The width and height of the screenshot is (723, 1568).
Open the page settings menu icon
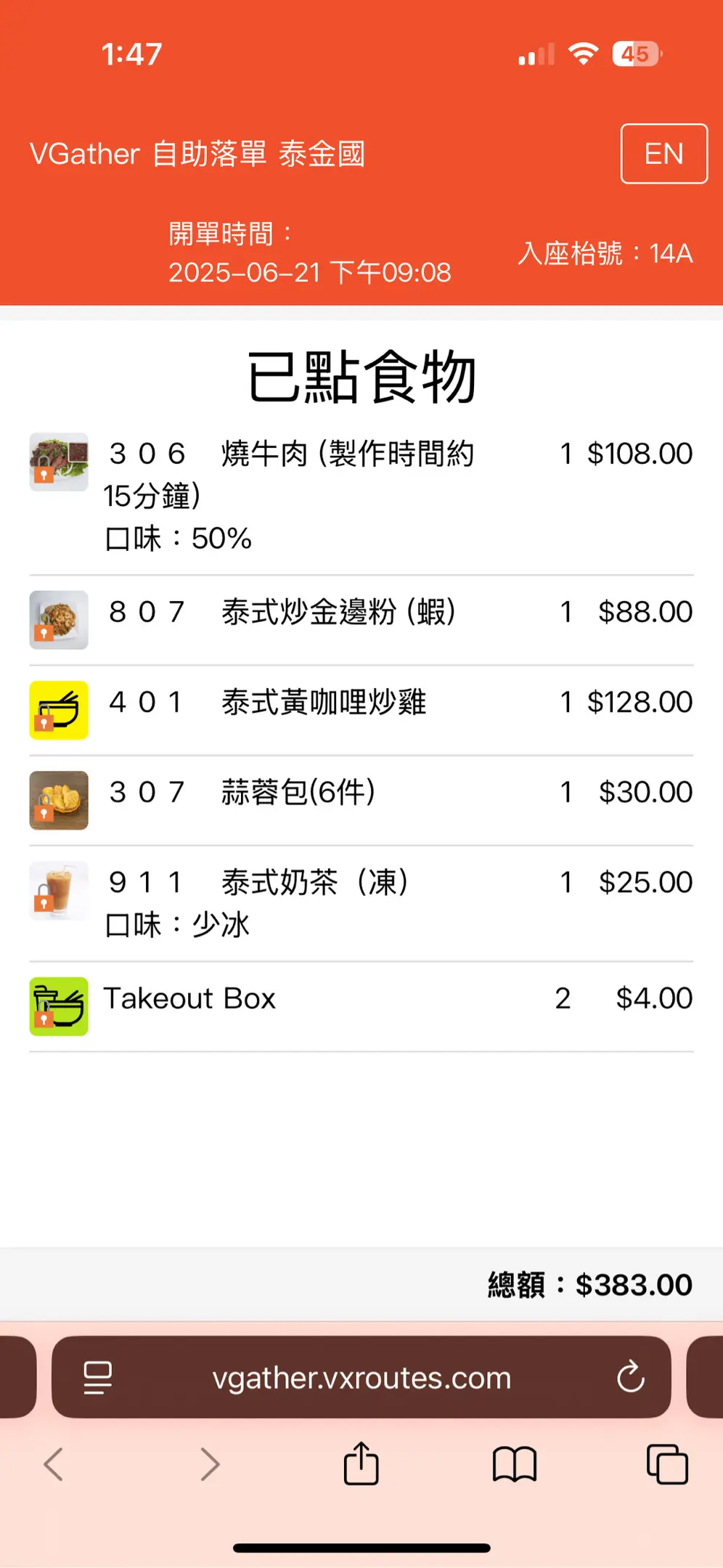[98, 1377]
